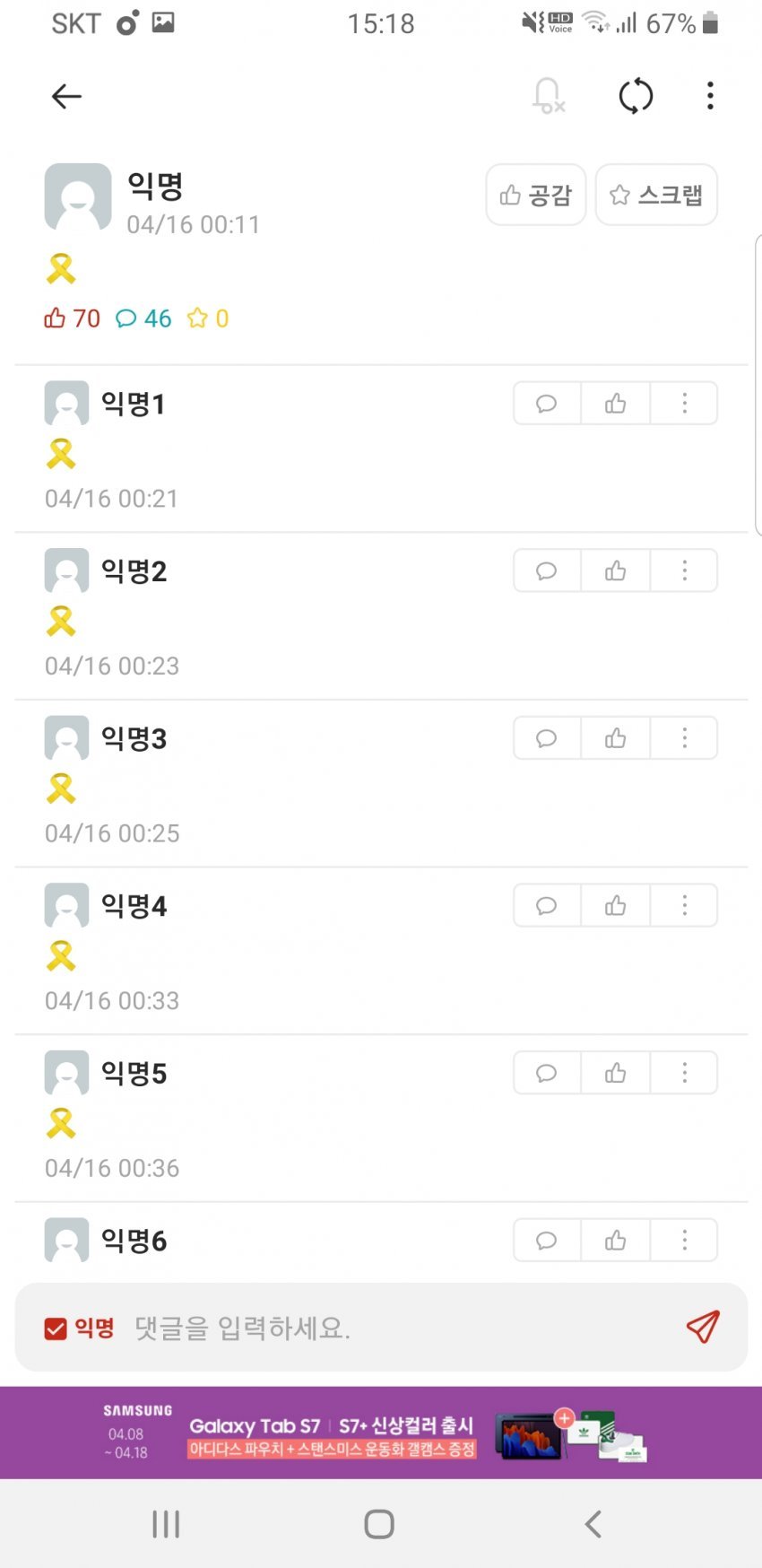Reply to 익명5's comment
The image size is (762, 1568).
pos(547,1073)
